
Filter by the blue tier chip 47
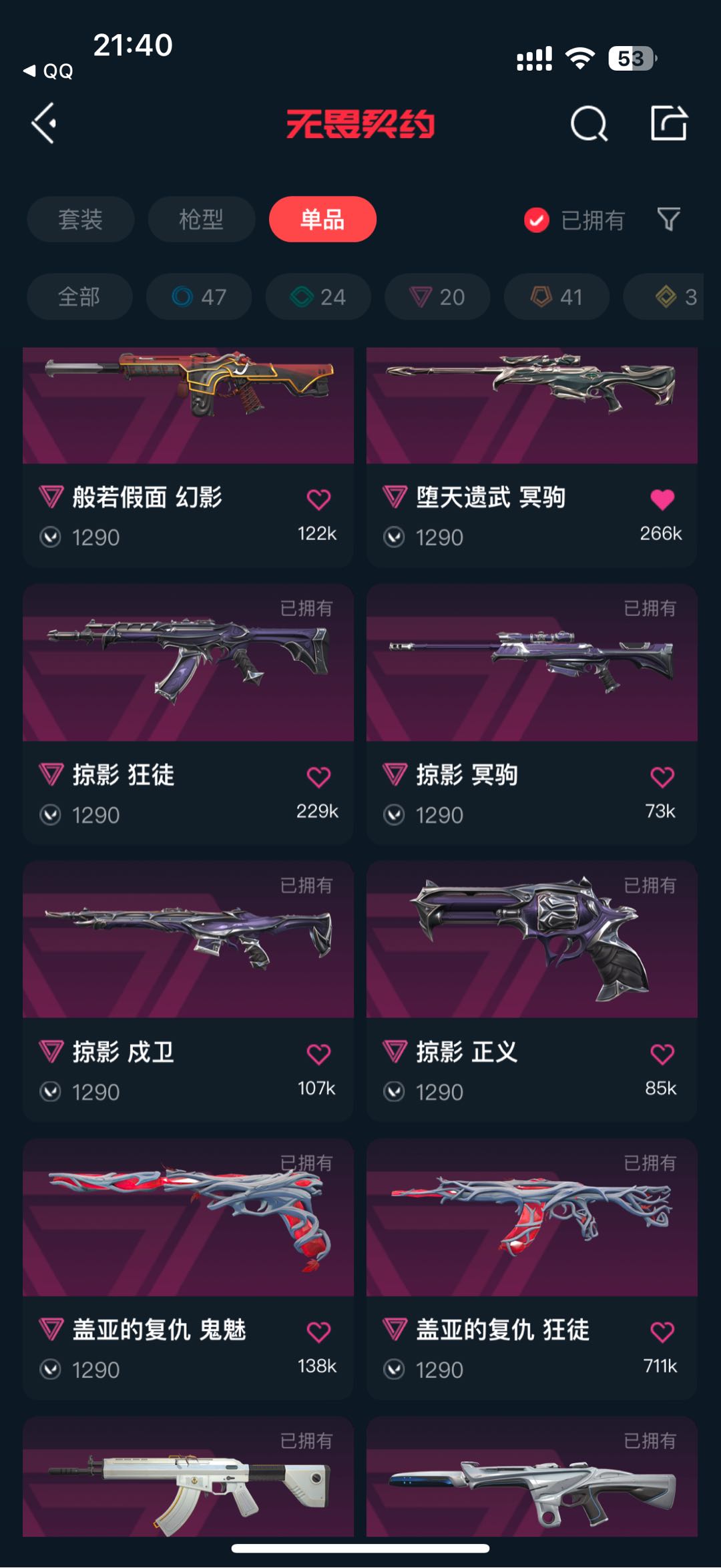click(199, 296)
